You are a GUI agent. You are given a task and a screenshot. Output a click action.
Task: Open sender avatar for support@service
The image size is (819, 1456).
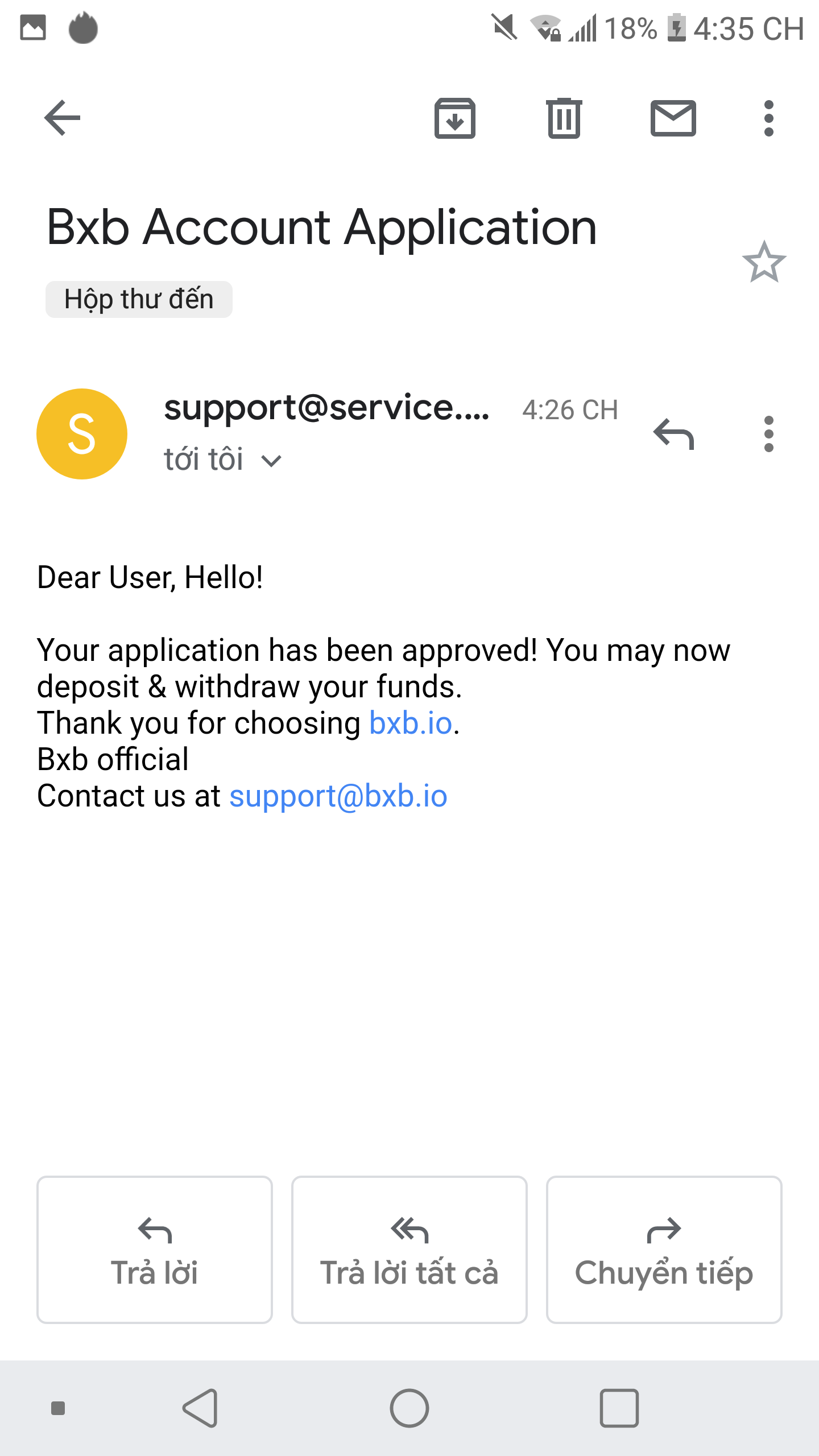click(82, 434)
